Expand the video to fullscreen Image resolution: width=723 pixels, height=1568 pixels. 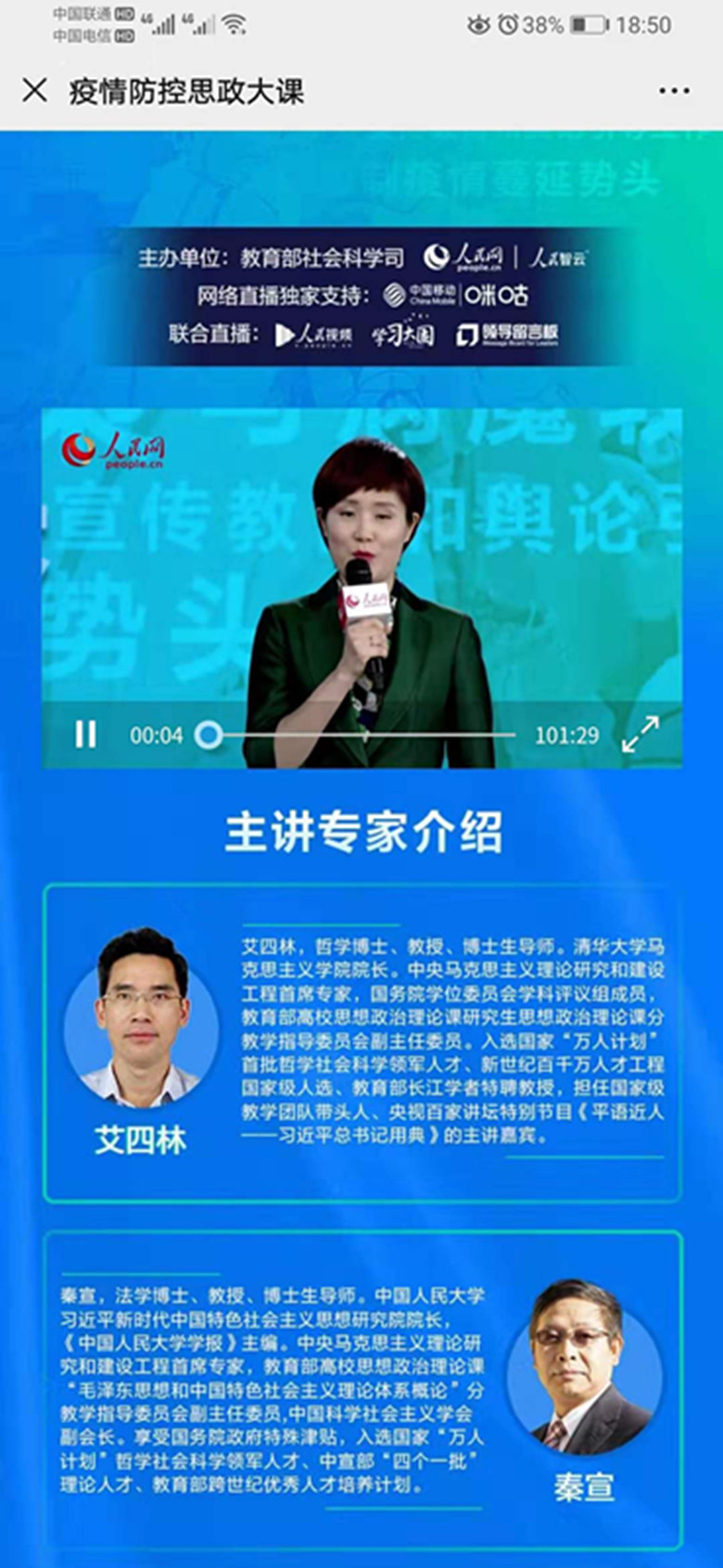click(x=640, y=734)
